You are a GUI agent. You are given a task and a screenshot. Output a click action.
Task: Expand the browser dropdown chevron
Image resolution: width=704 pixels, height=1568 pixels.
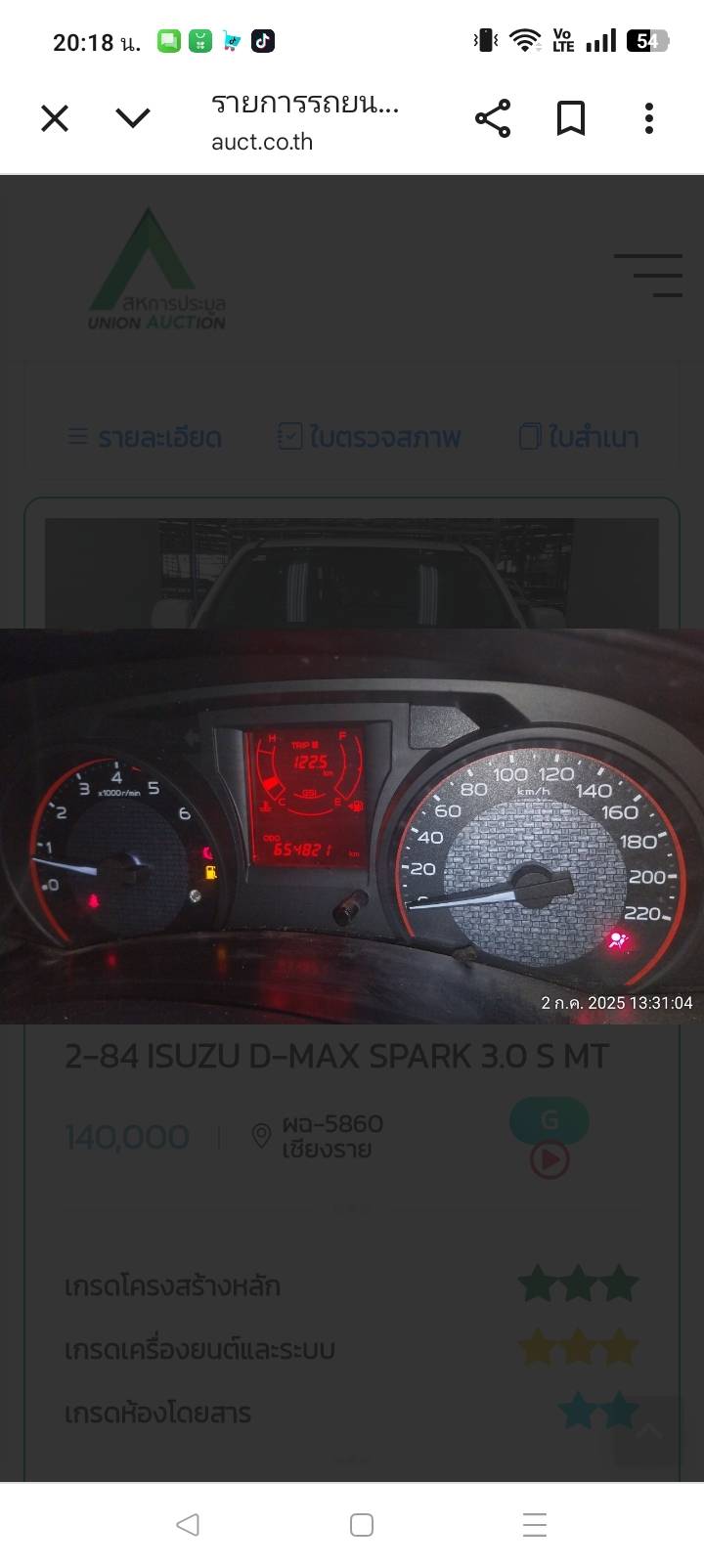point(133,119)
